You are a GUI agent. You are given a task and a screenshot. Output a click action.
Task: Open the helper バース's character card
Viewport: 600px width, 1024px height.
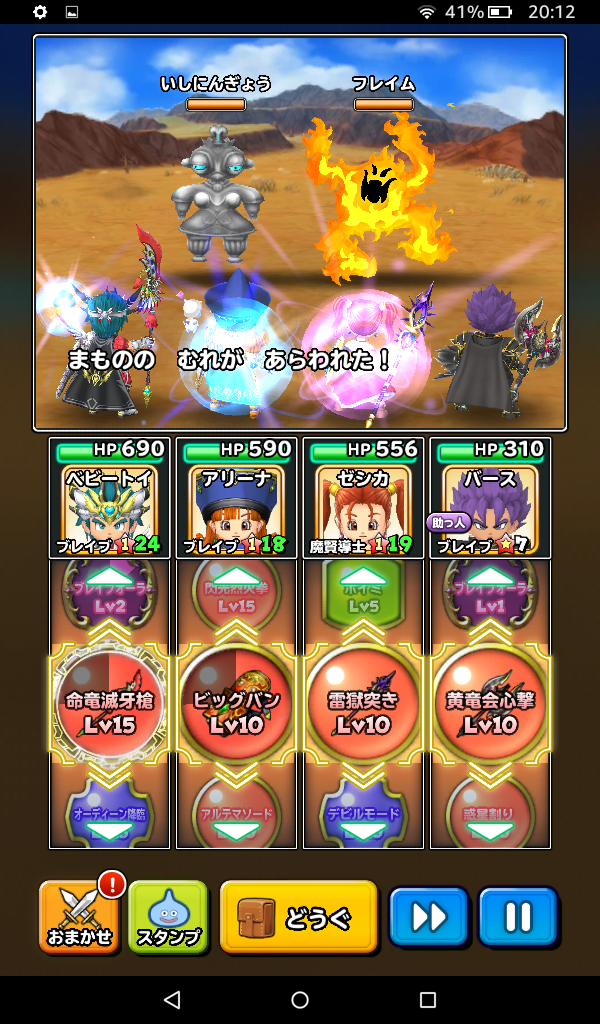pyautogui.click(x=490, y=498)
